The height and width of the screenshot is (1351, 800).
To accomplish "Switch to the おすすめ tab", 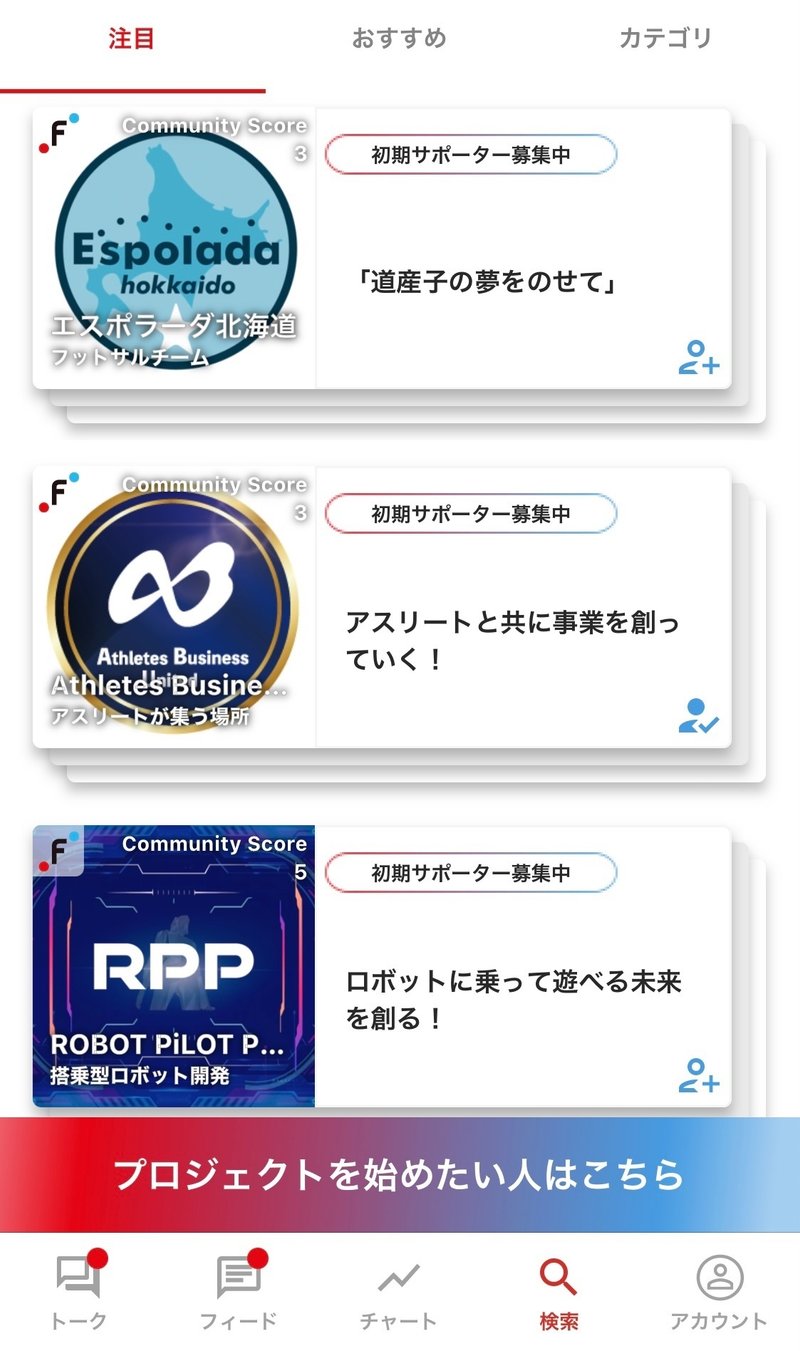I will coord(399,39).
